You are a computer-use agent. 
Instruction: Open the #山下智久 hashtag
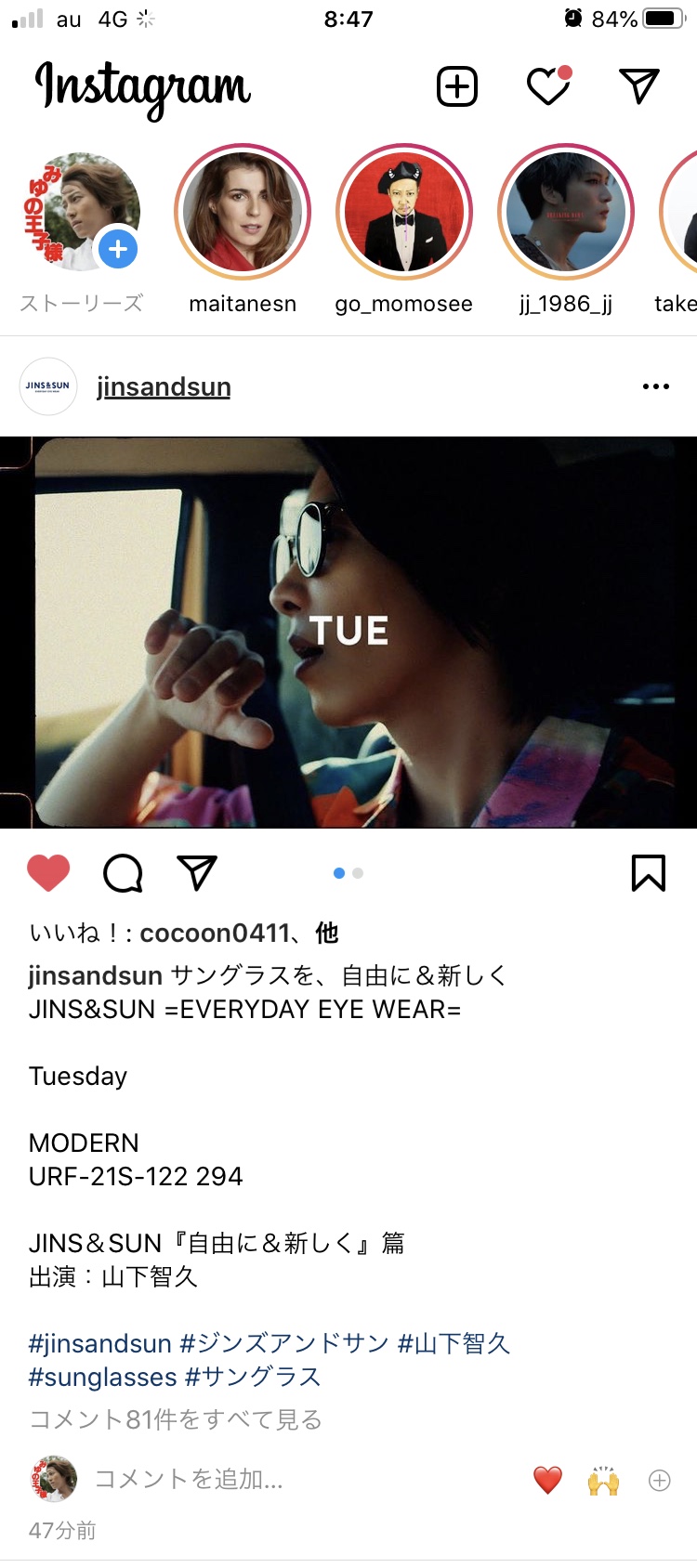[x=454, y=1343]
